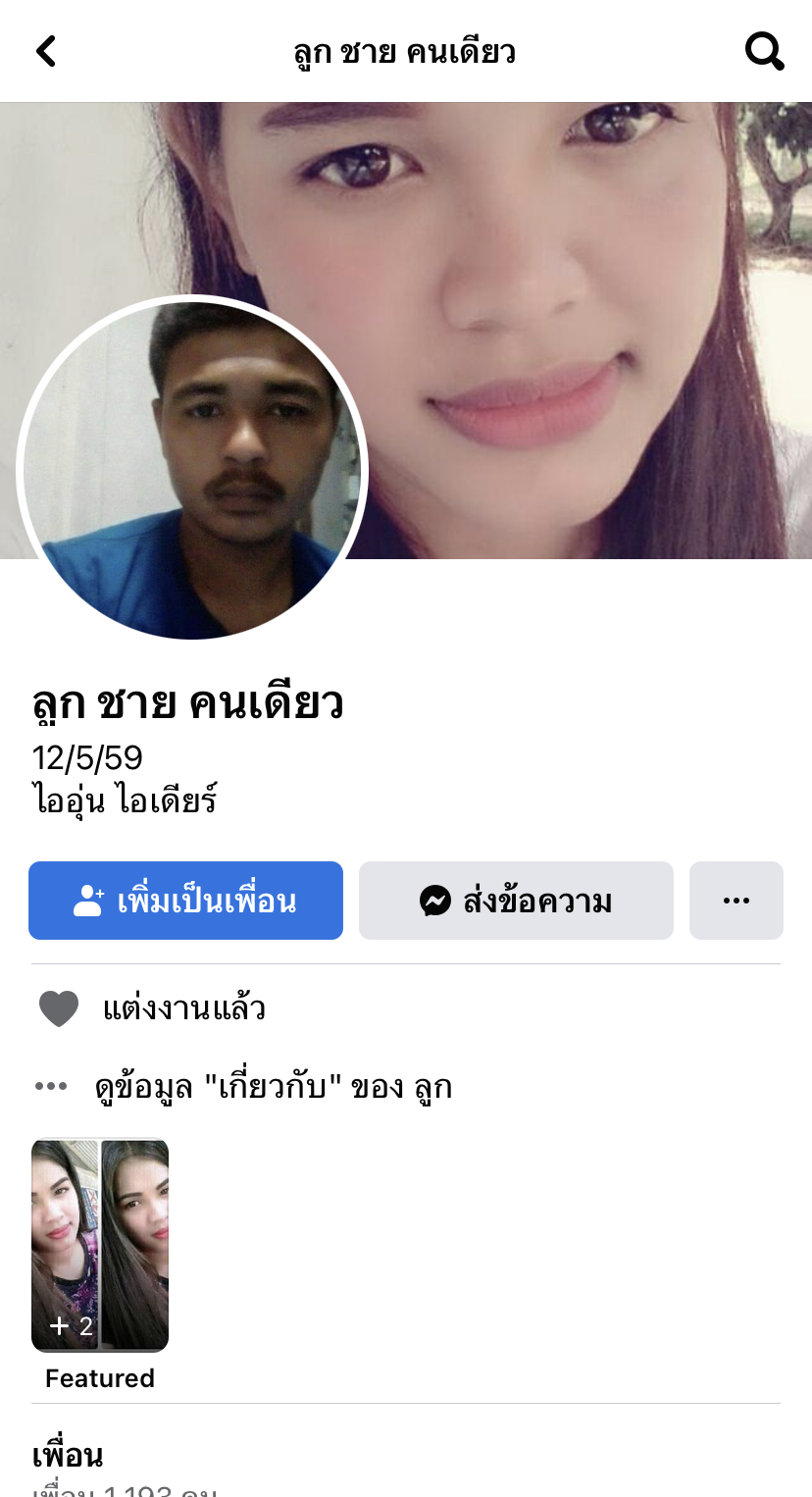Tap the เพิ่มเป็นเพื่อน add friend button

[x=185, y=901]
